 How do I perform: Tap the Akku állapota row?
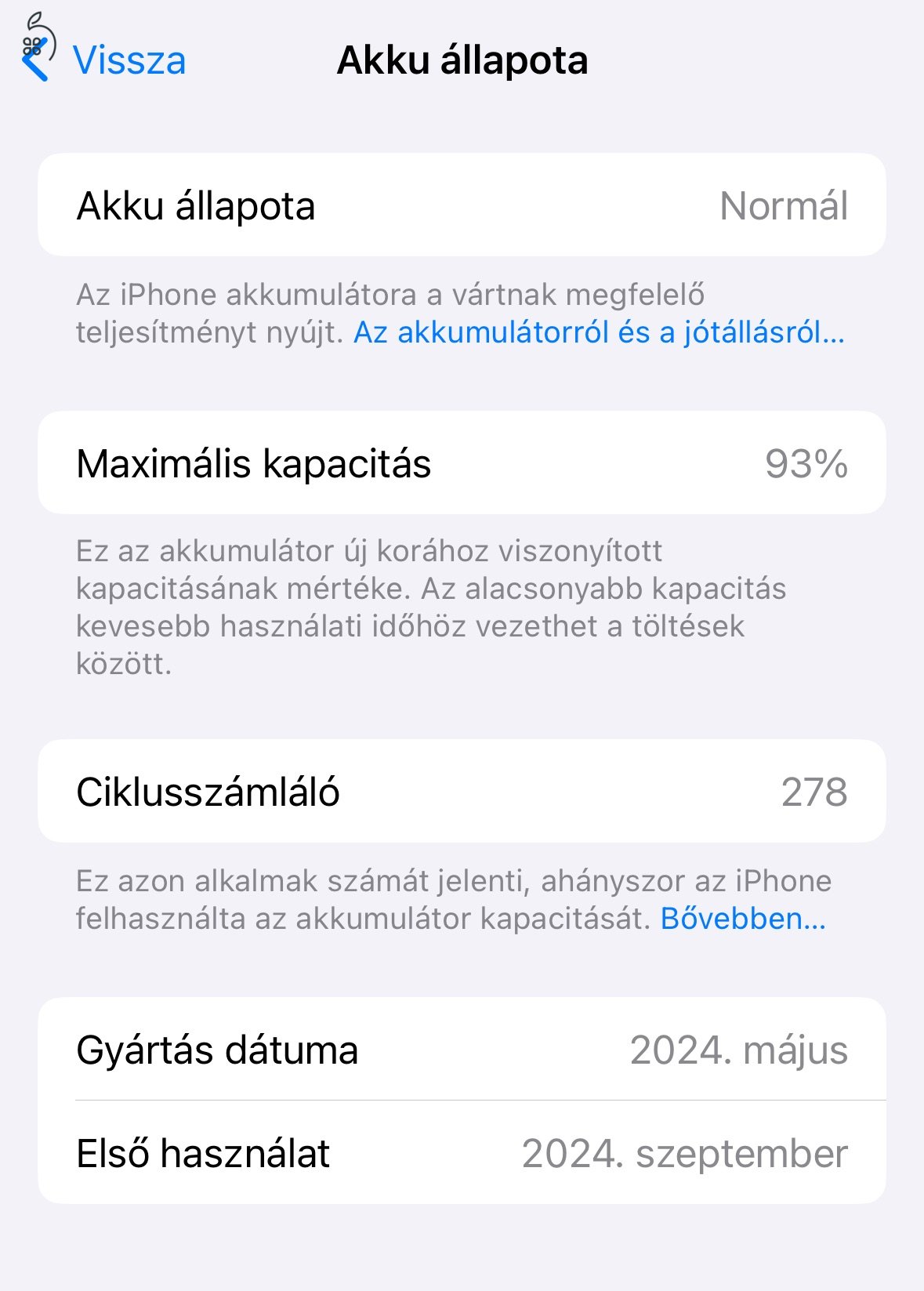coord(462,206)
